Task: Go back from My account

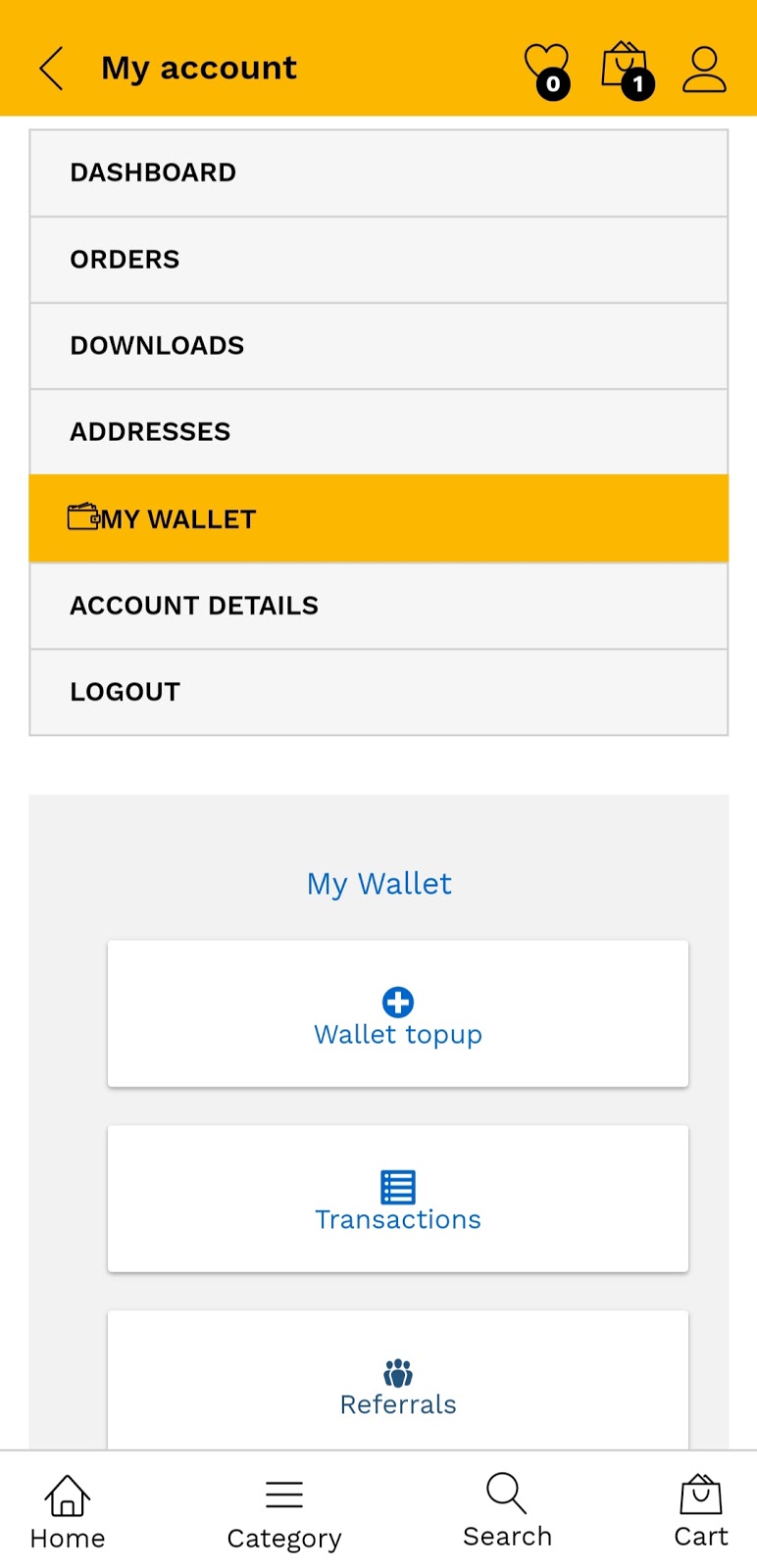Action: click(x=52, y=69)
